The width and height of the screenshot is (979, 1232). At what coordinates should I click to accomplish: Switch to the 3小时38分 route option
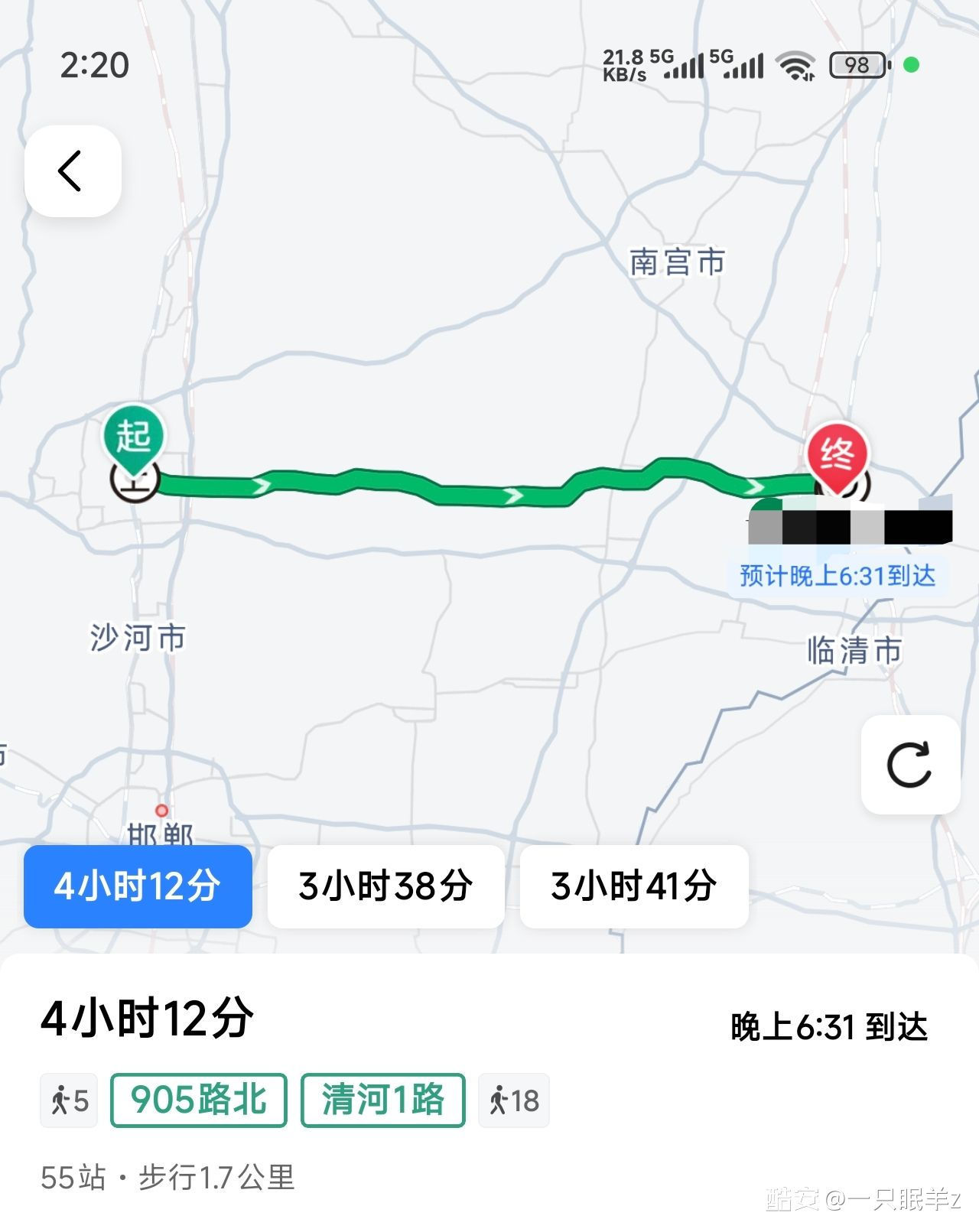click(385, 886)
